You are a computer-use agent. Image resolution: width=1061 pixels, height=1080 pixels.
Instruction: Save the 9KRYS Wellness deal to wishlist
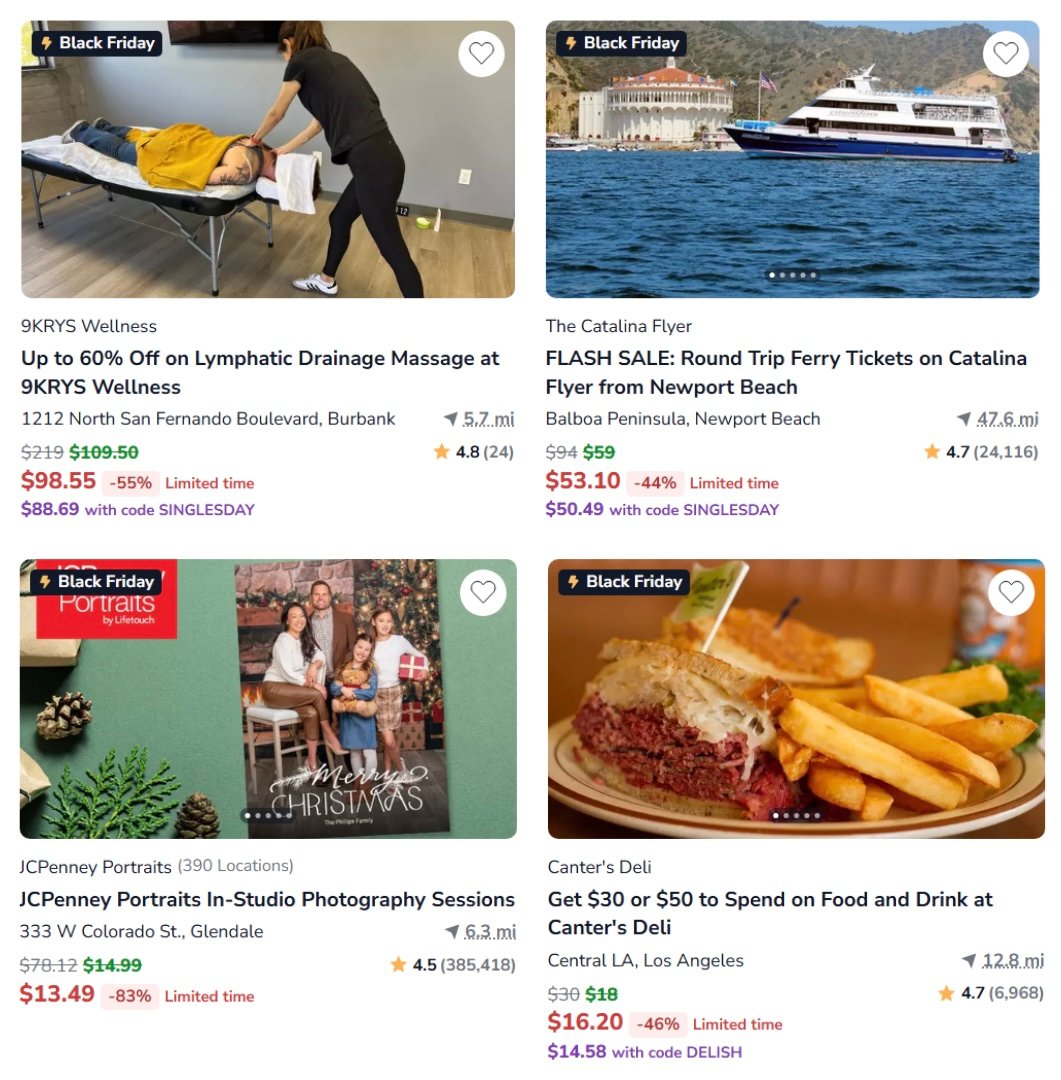point(481,54)
